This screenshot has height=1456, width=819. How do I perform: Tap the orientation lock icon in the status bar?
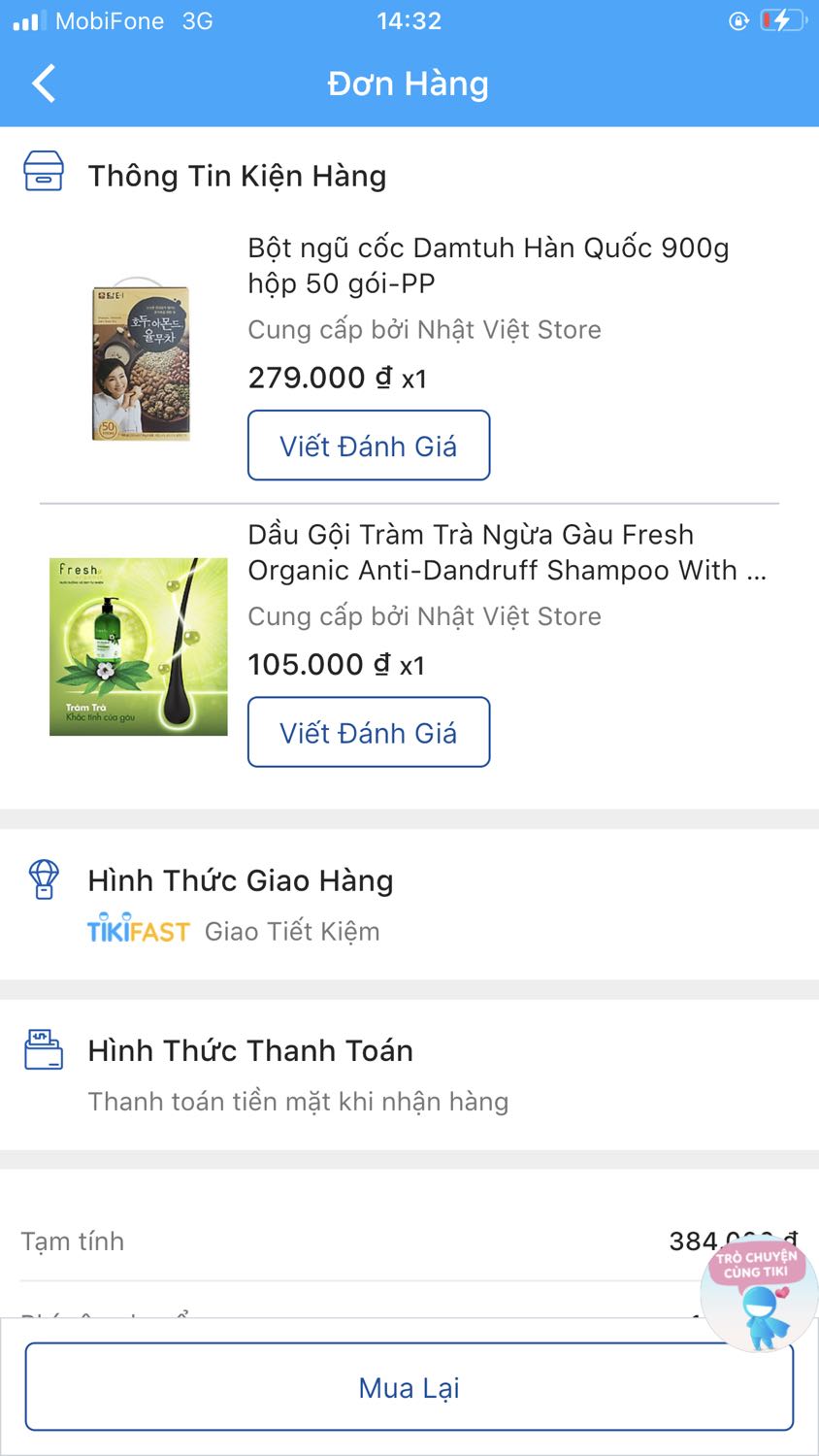click(x=738, y=20)
